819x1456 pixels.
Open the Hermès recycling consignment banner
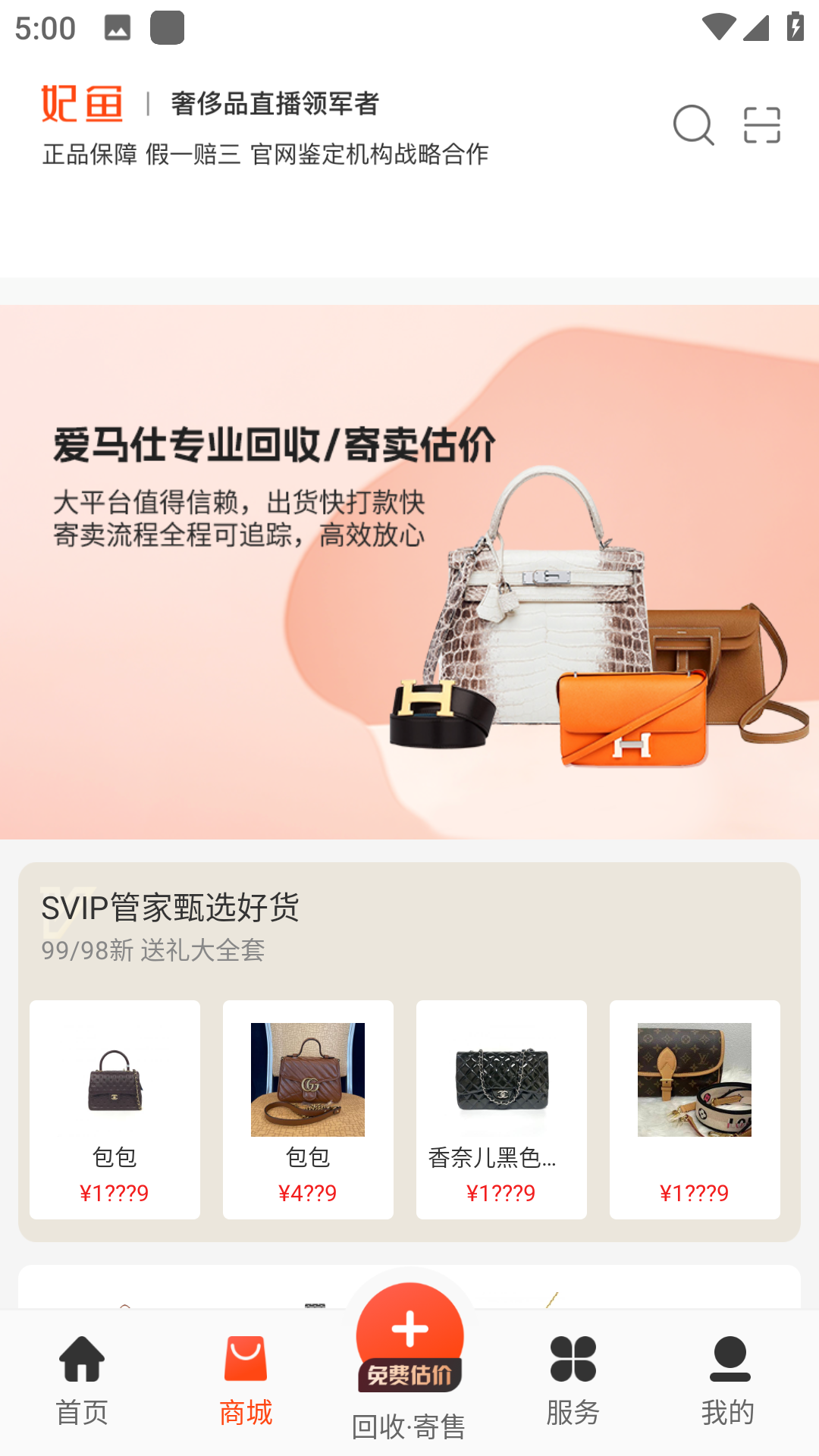coord(409,572)
